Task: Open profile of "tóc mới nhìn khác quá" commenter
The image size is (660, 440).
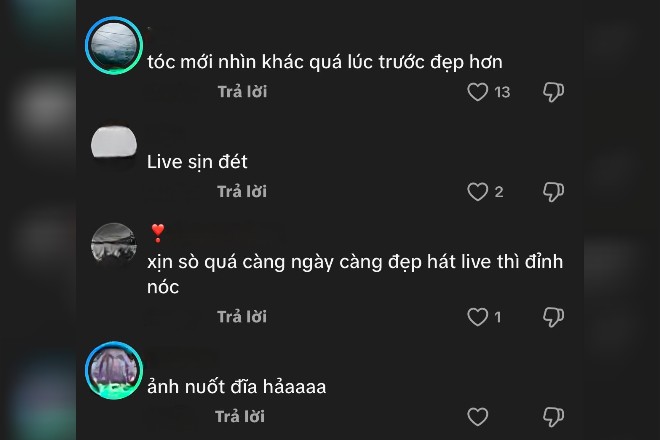Action: 114,45
